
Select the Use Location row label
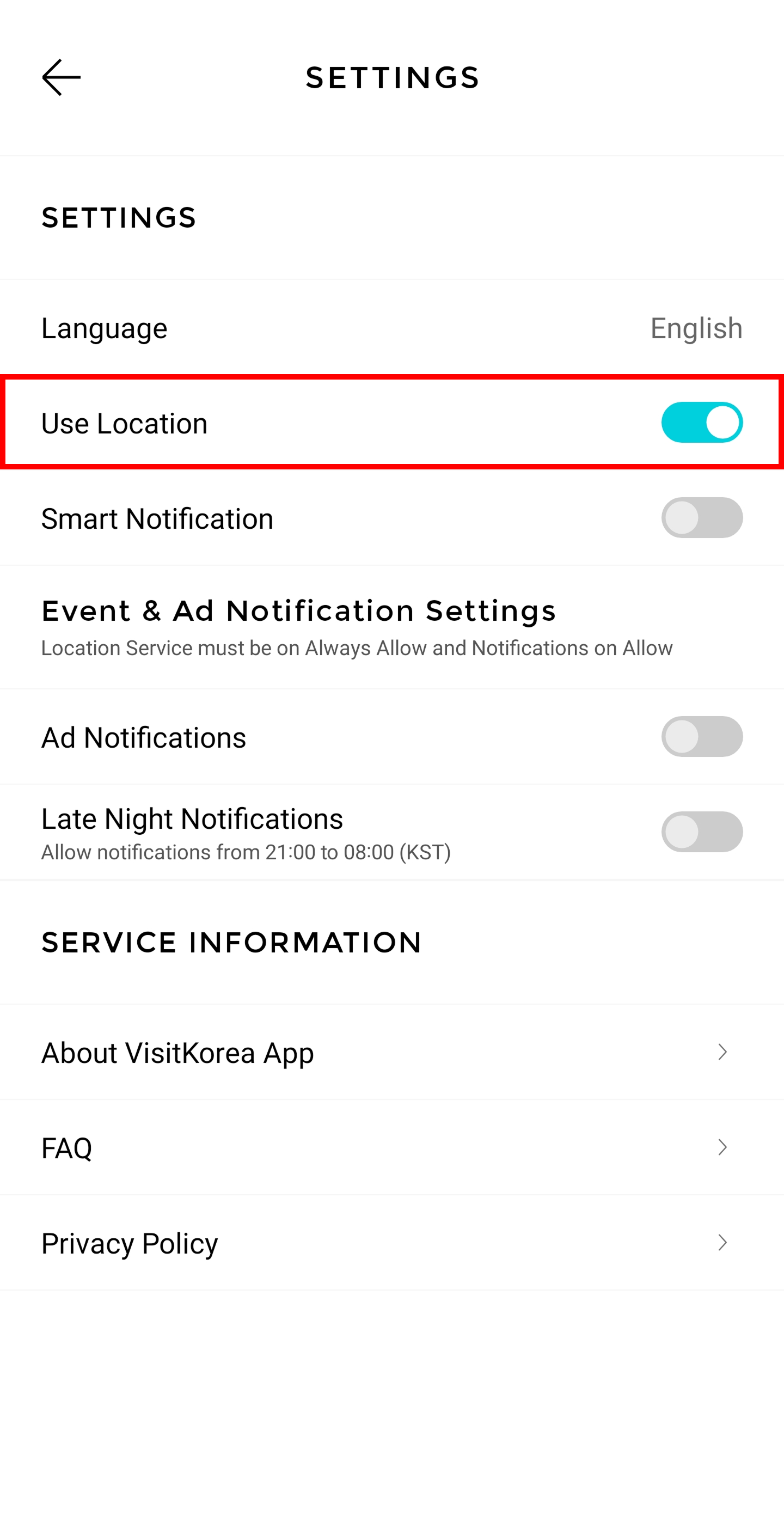pos(125,422)
